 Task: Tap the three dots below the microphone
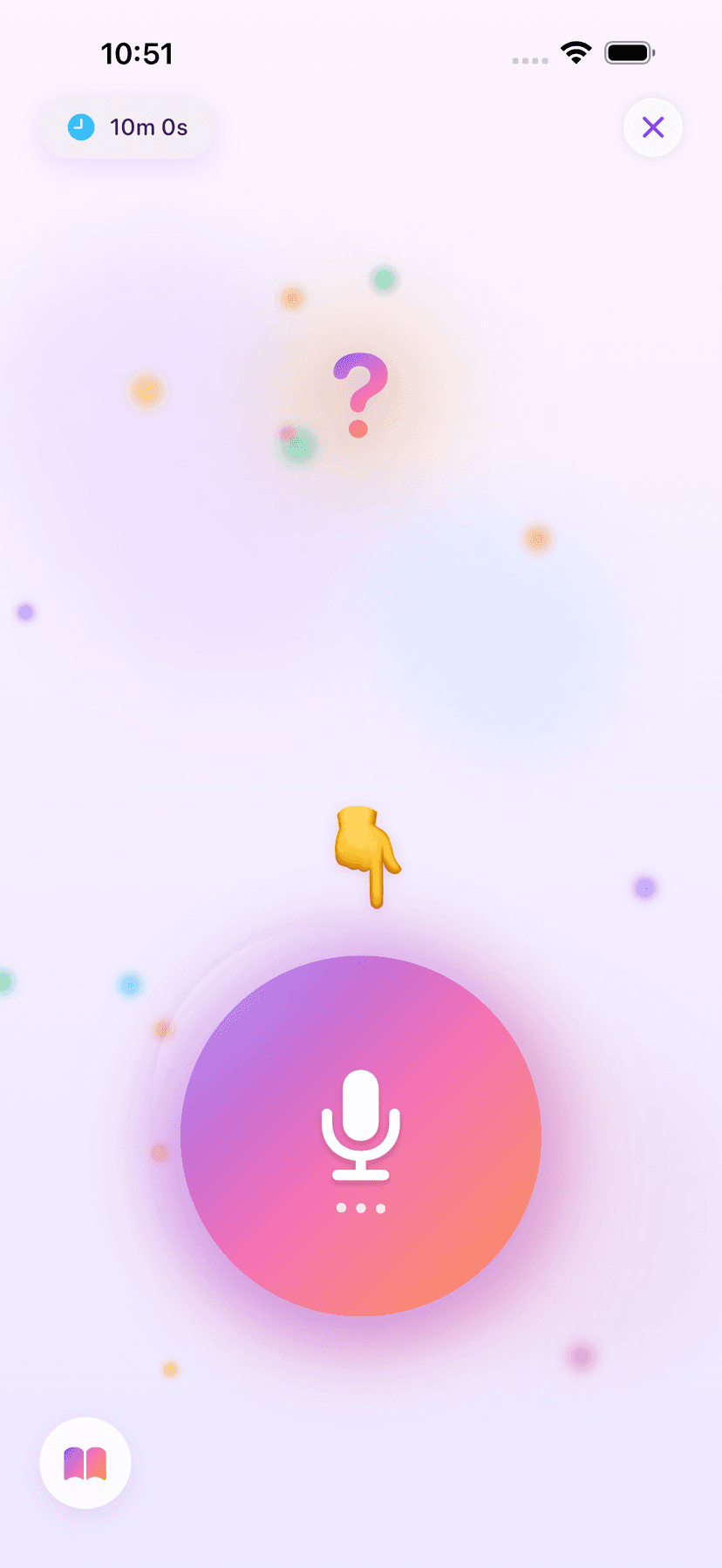tap(361, 1207)
